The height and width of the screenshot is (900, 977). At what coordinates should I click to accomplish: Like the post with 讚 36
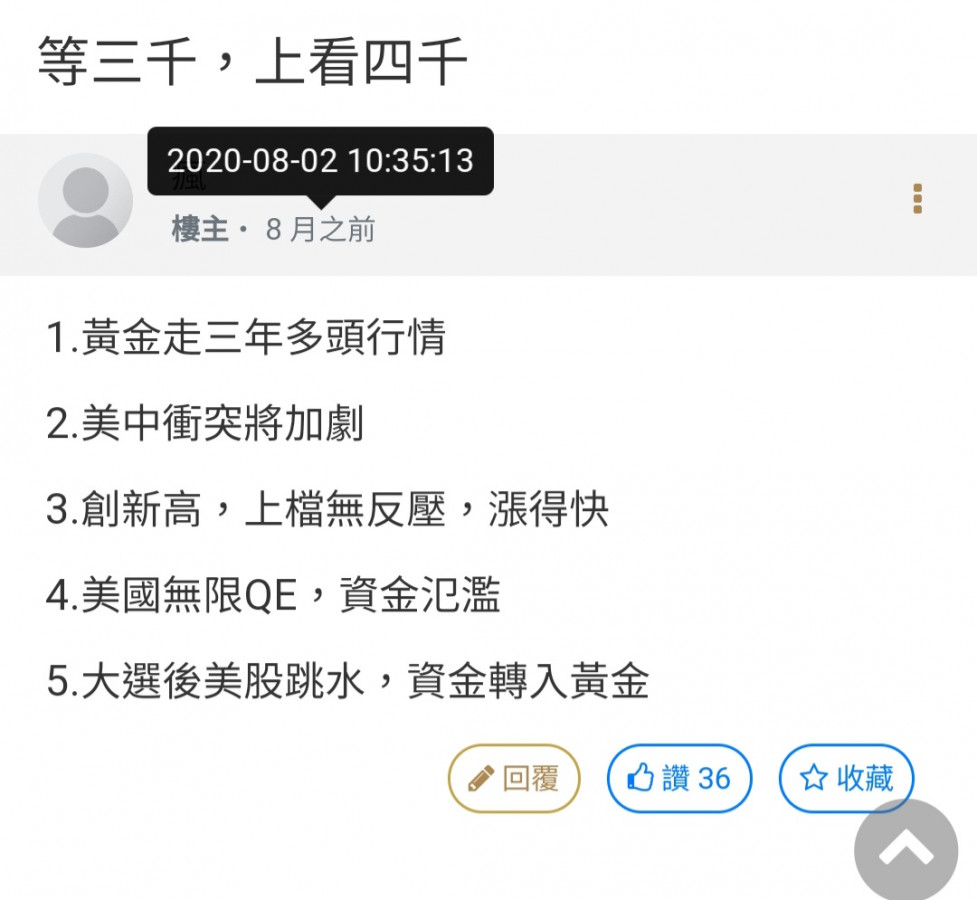[x=679, y=778]
